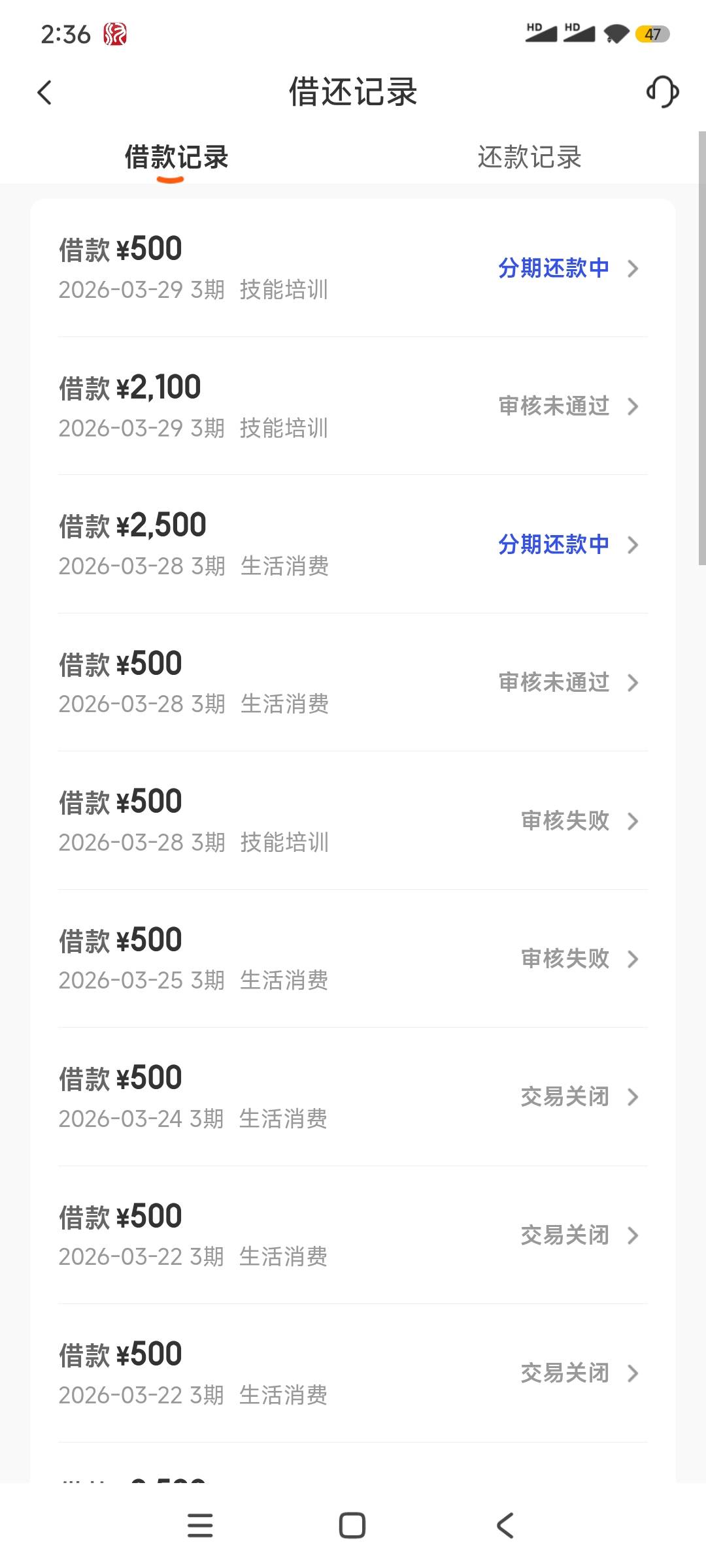This screenshot has height=1568, width=706.
Task: Switch to the 还款记录 tab
Action: [x=529, y=157]
